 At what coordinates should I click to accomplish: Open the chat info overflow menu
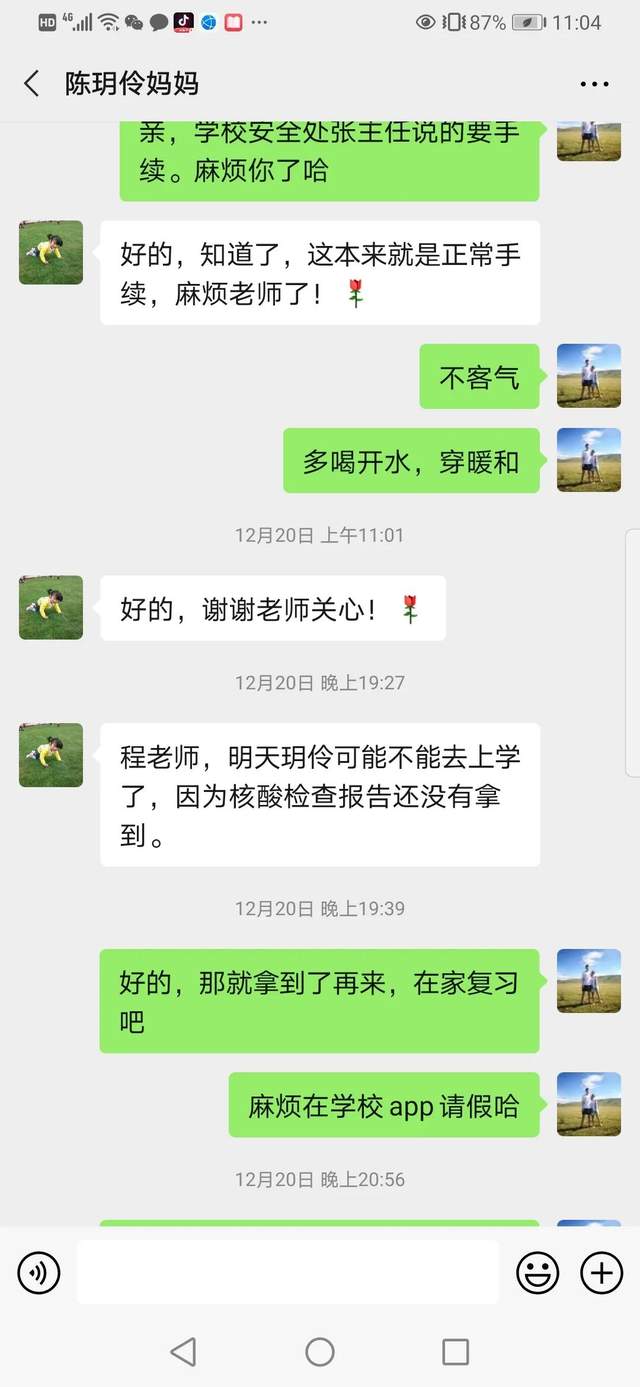[594, 84]
